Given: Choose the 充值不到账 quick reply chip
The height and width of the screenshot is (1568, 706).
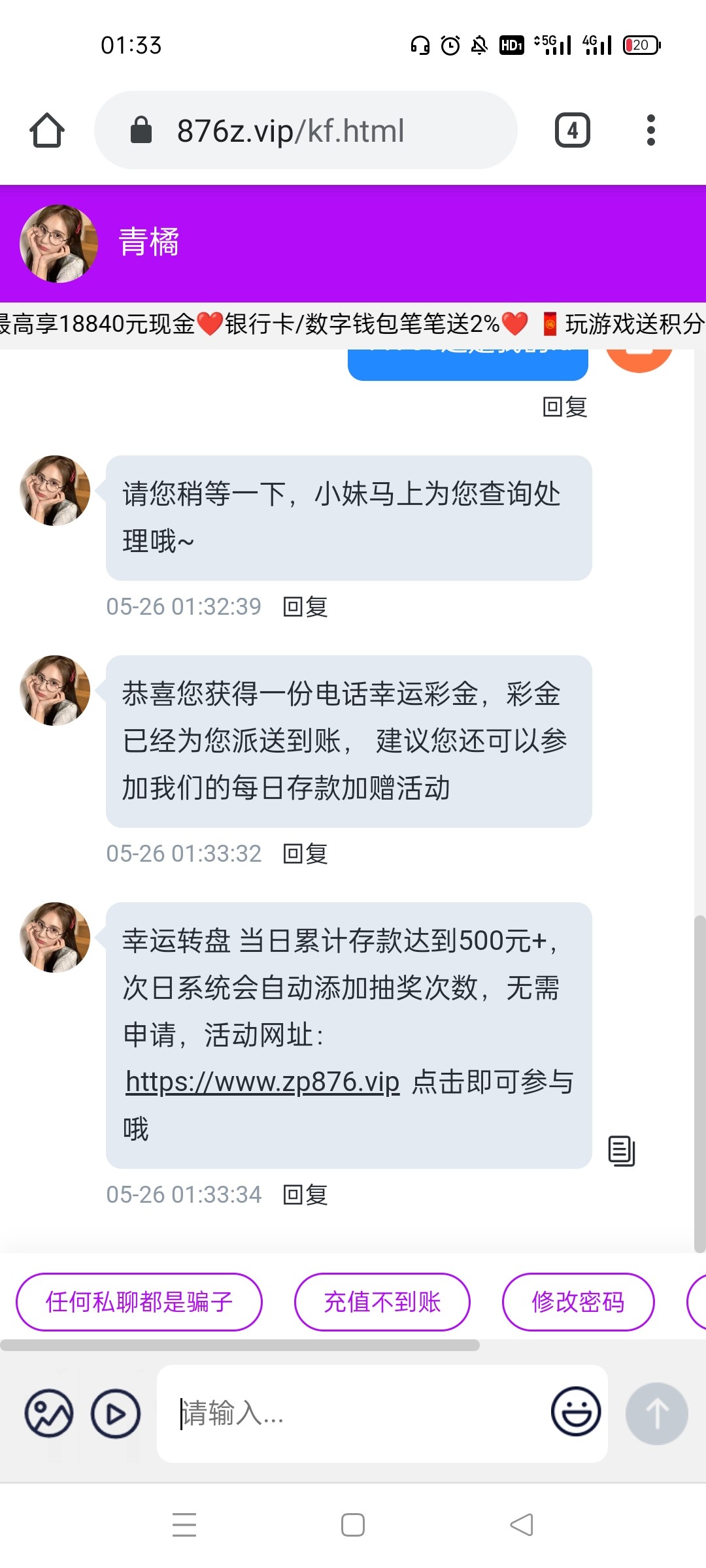Looking at the screenshot, I should pos(382,1302).
